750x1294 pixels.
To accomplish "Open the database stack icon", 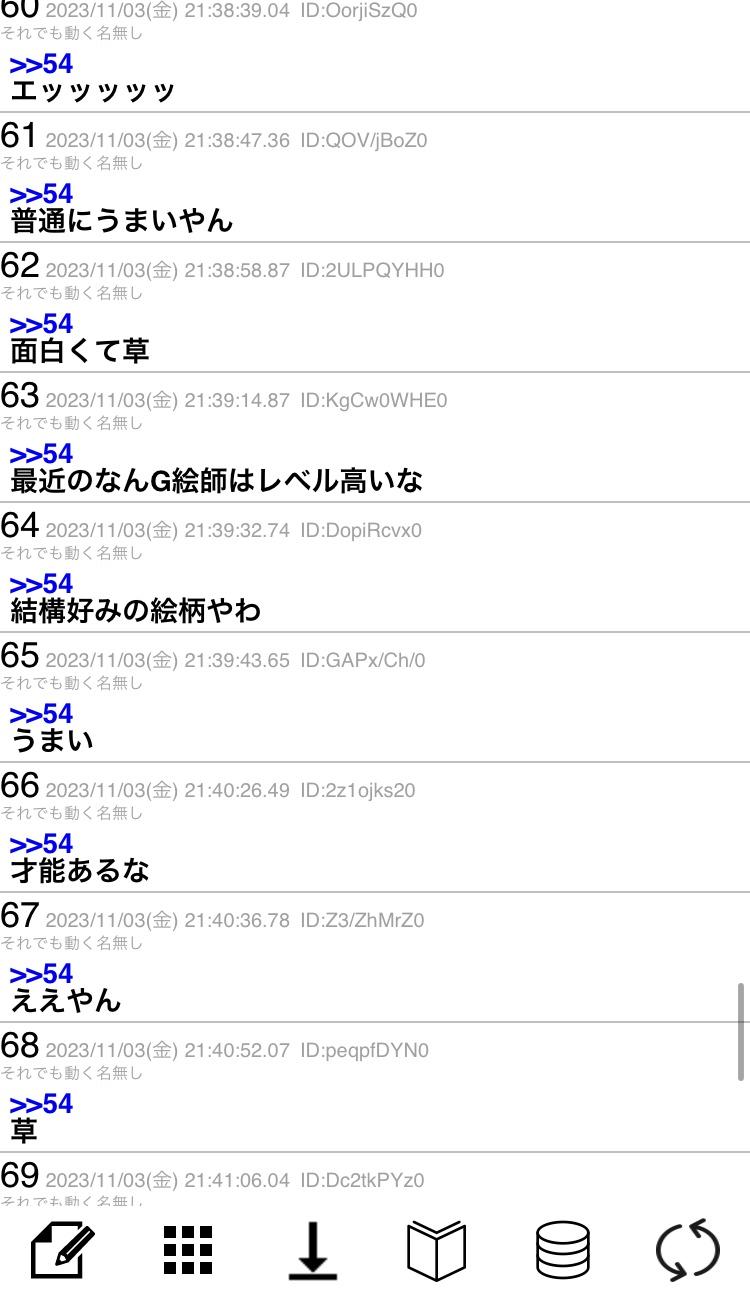I will 563,1250.
